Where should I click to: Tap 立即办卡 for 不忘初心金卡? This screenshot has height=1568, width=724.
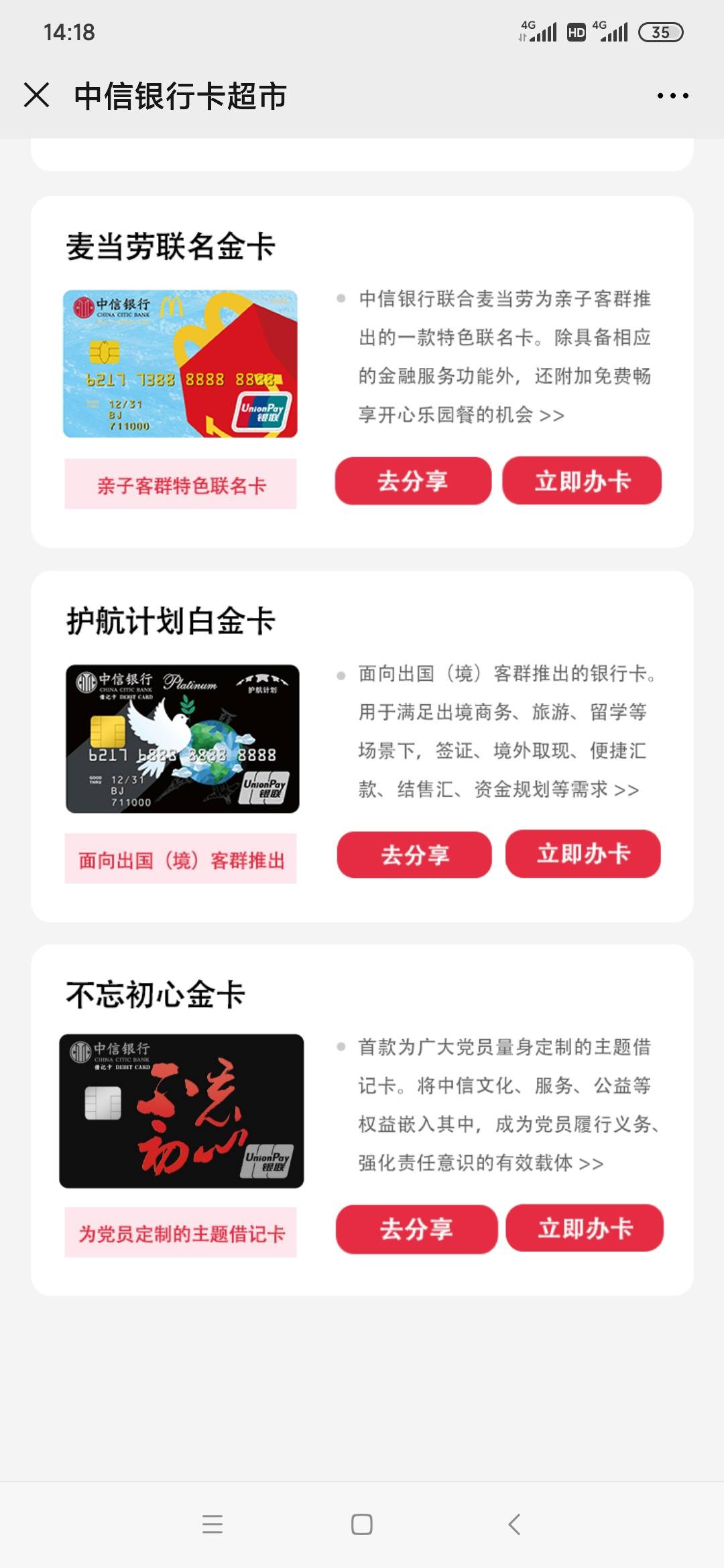click(584, 1229)
